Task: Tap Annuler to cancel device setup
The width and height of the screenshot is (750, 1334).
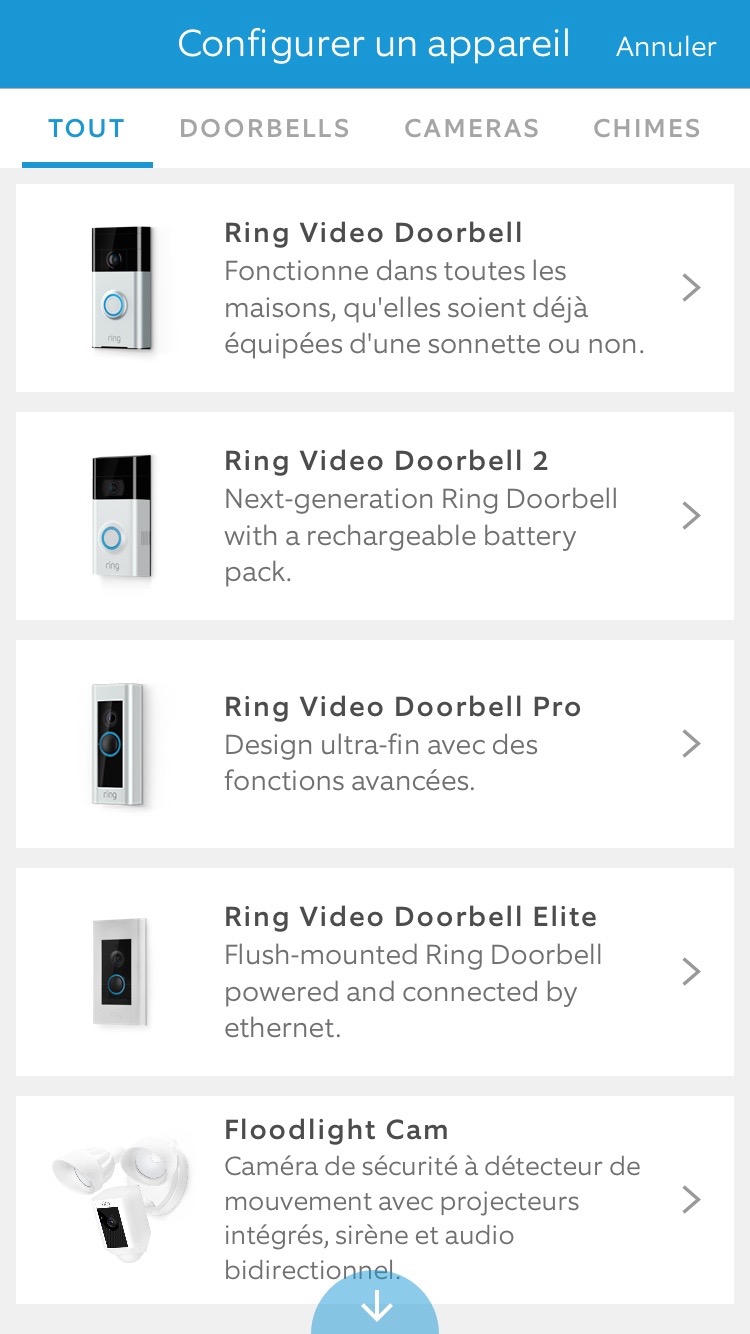Action: (666, 46)
